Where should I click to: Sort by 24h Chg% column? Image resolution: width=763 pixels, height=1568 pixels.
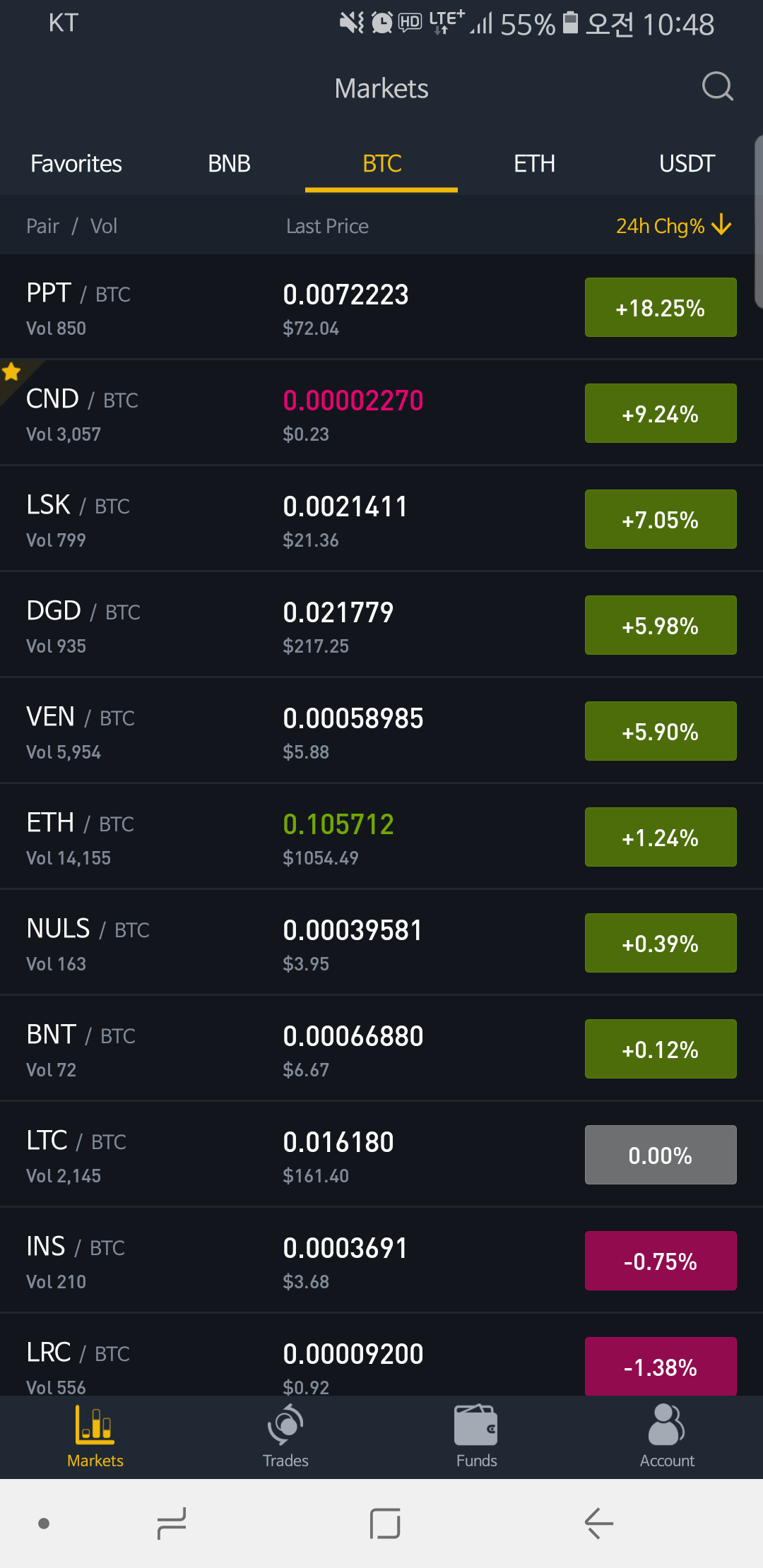pos(673,226)
